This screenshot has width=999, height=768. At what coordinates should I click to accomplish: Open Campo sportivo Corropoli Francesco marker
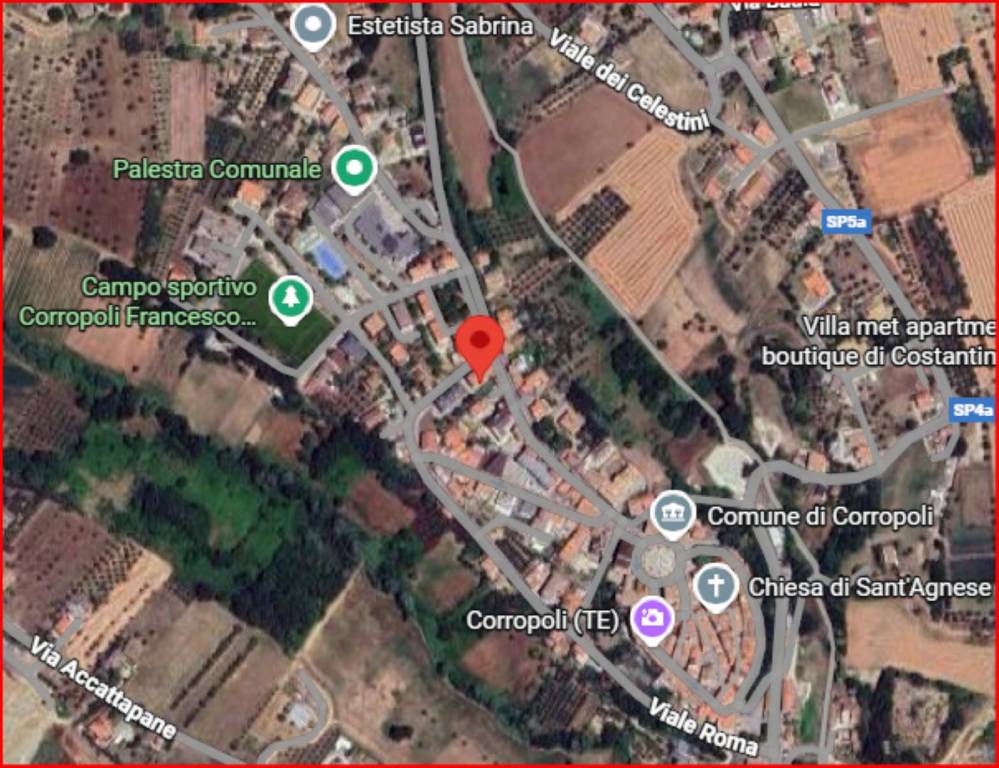click(x=291, y=299)
